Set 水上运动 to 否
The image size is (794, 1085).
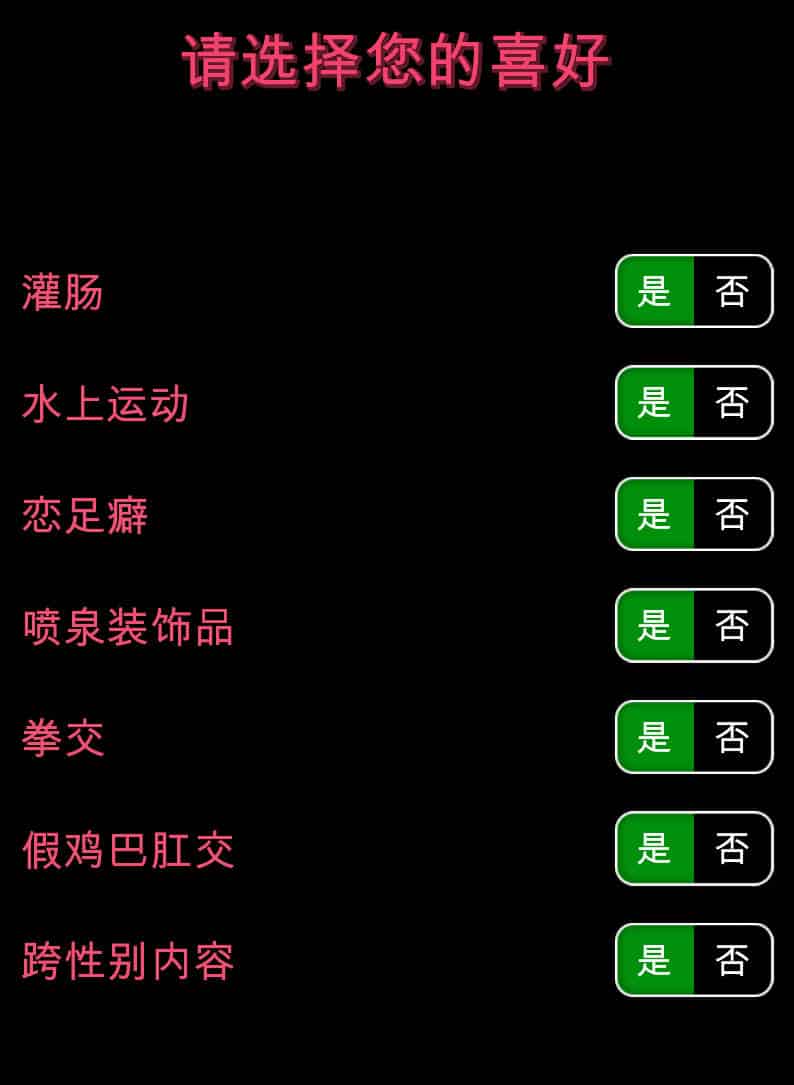(x=732, y=402)
